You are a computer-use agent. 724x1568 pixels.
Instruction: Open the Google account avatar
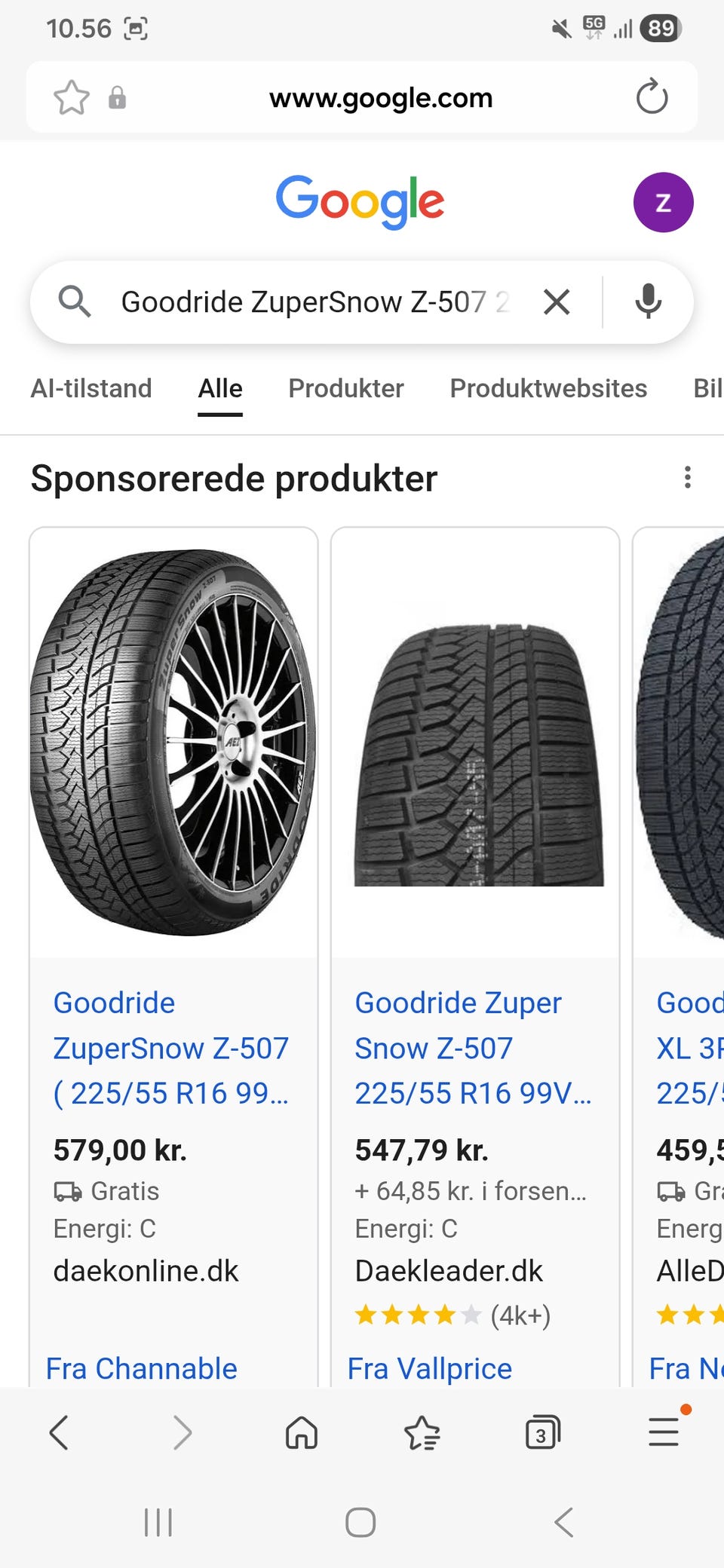[x=663, y=202]
